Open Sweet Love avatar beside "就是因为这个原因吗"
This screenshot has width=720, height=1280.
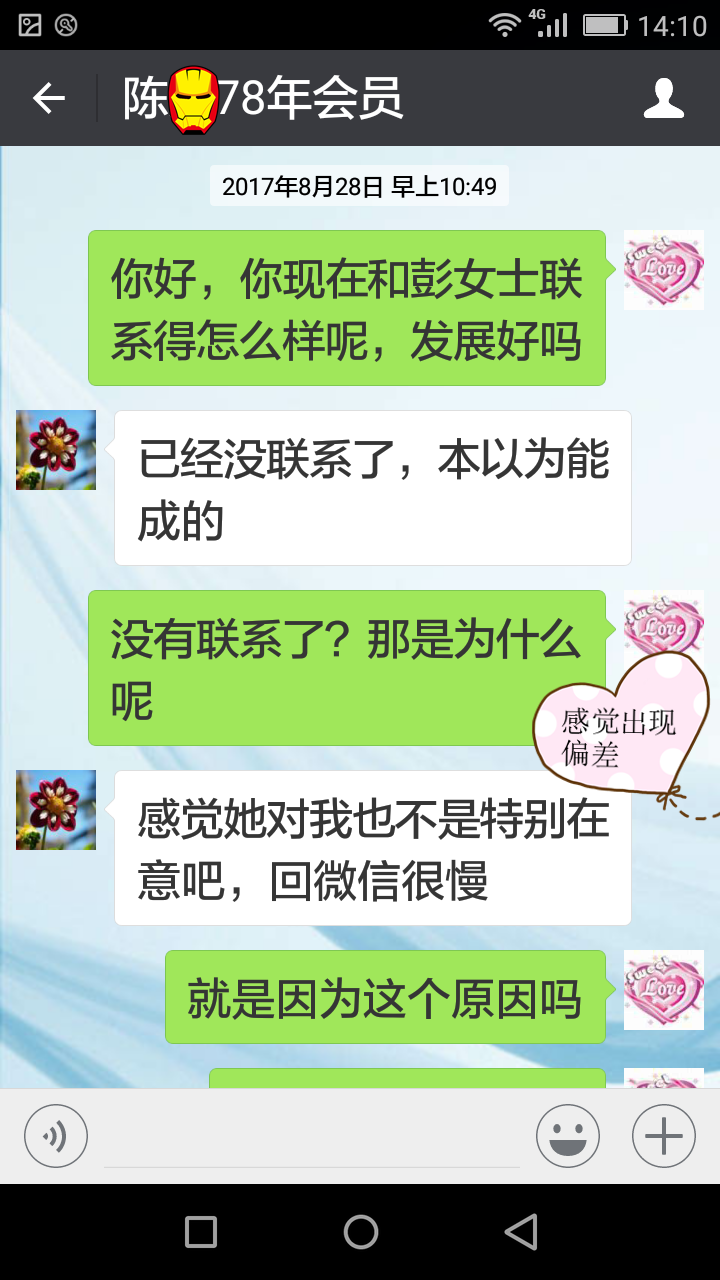pos(664,990)
